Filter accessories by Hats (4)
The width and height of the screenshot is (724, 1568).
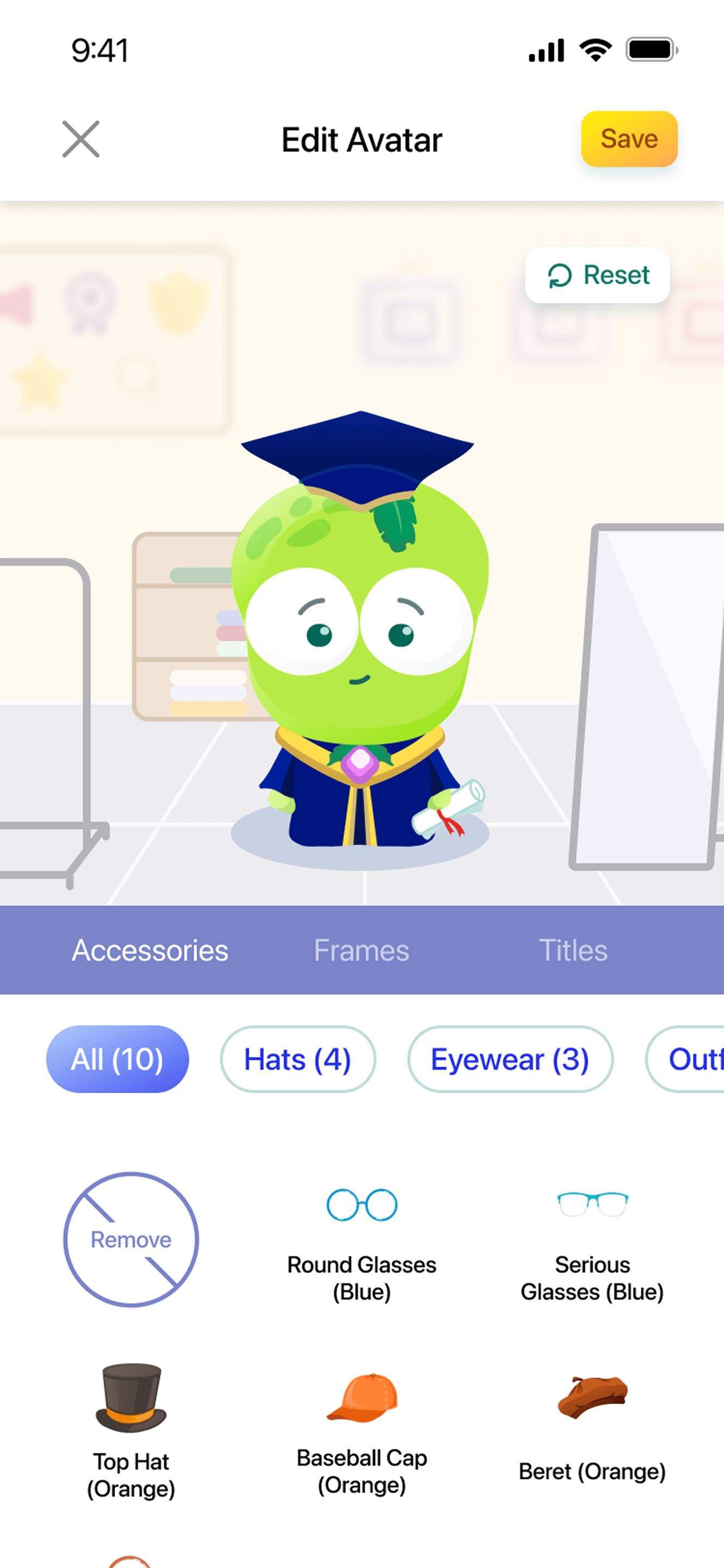tap(298, 1059)
